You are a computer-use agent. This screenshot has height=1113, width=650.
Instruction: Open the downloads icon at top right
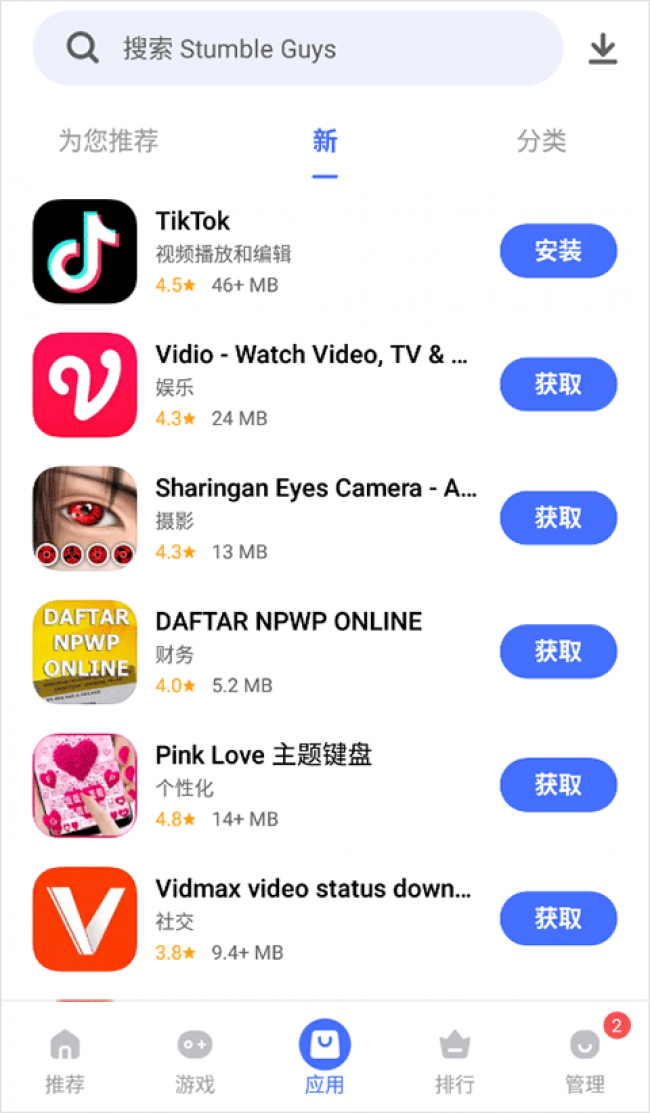click(x=603, y=50)
